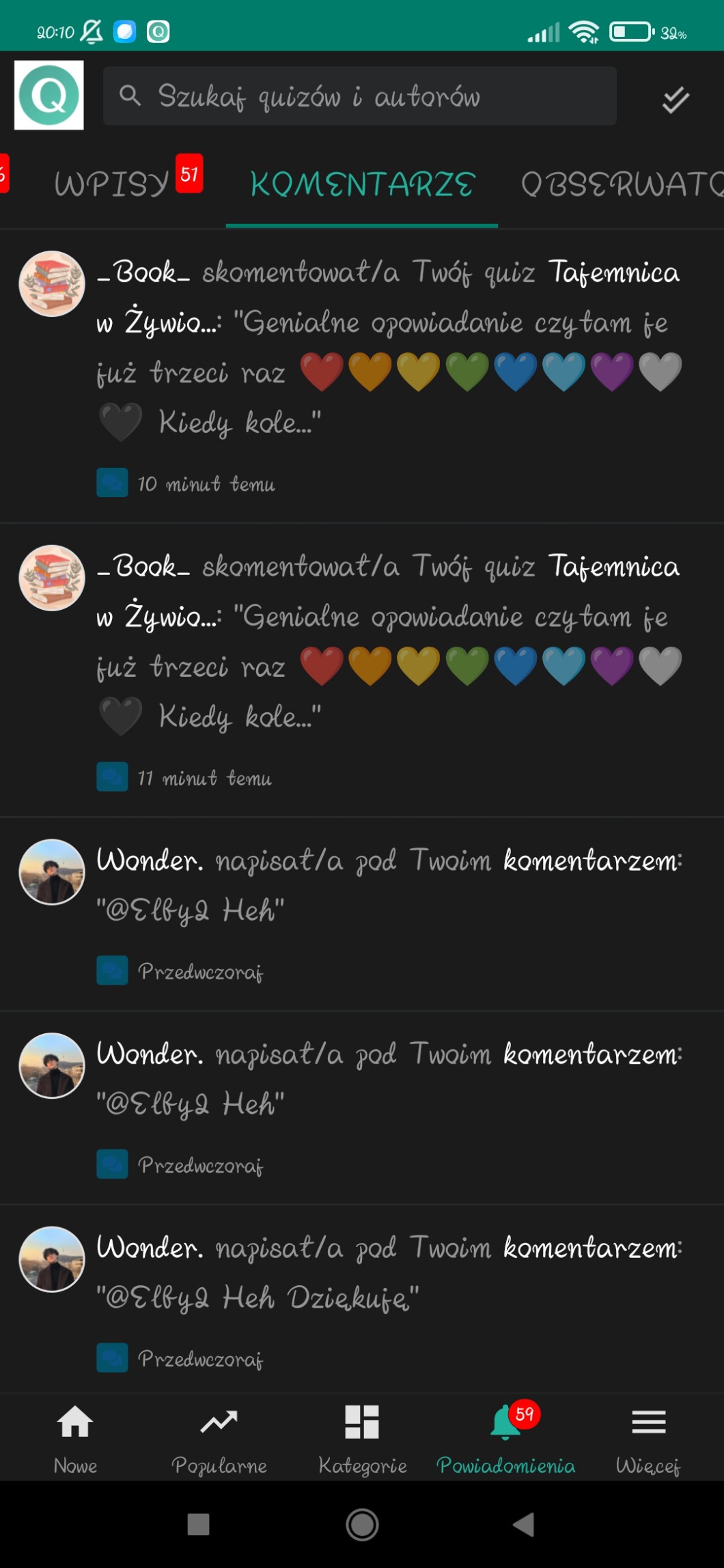Open the Kategorie section
The height and width of the screenshot is (1568, 724).
pos(362,1437)
